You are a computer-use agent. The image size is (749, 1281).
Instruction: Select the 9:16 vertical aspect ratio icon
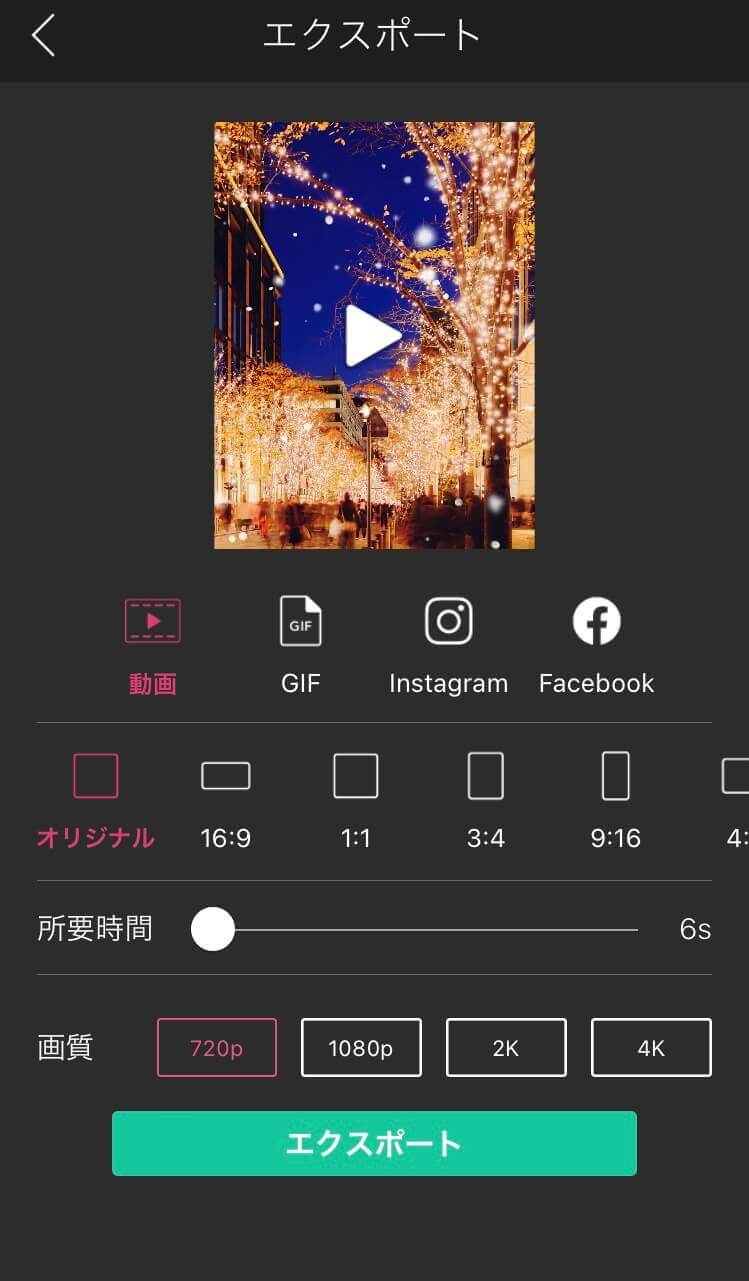coord(615,775)
